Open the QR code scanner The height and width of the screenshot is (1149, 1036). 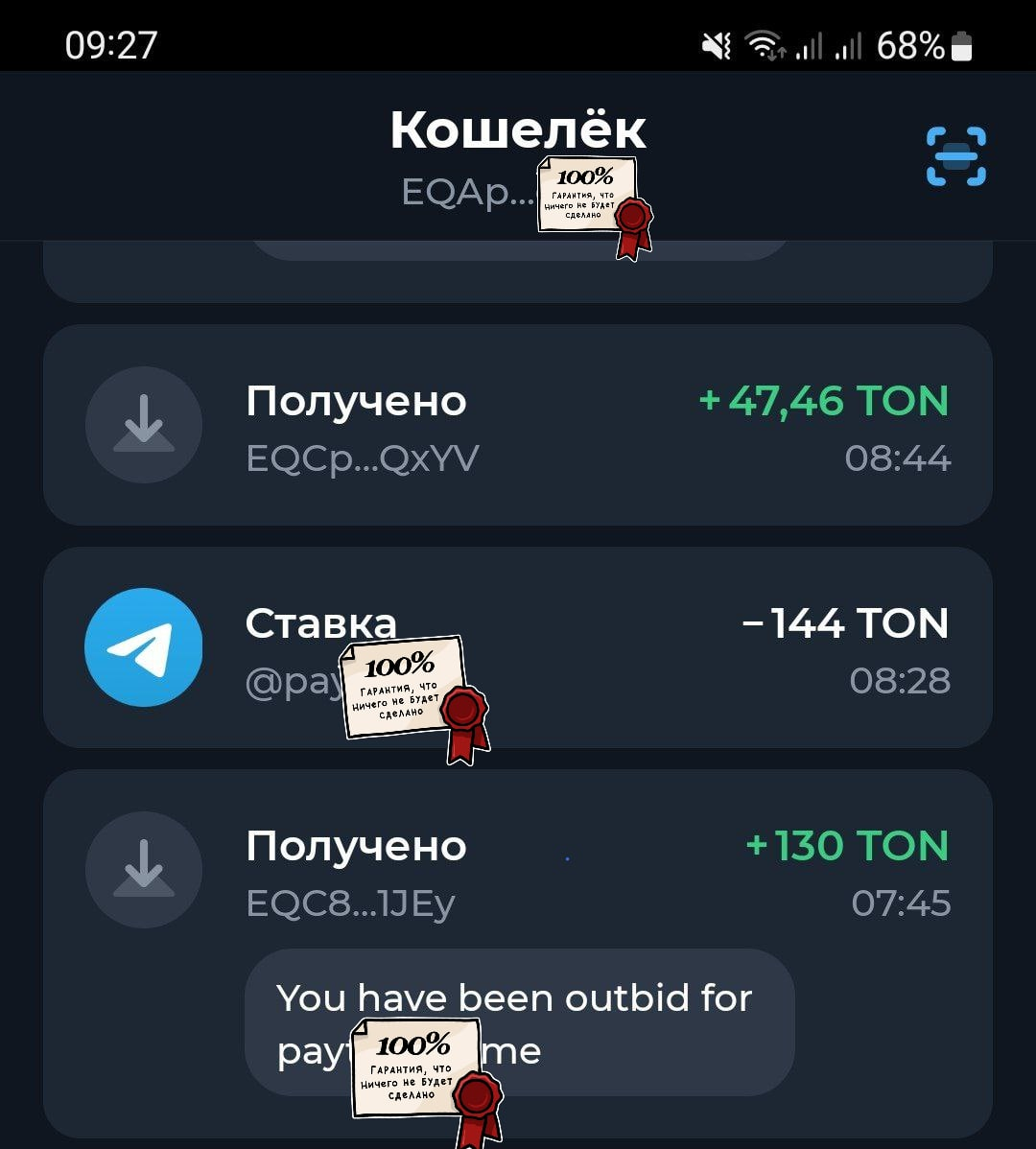tap(955, 155)
